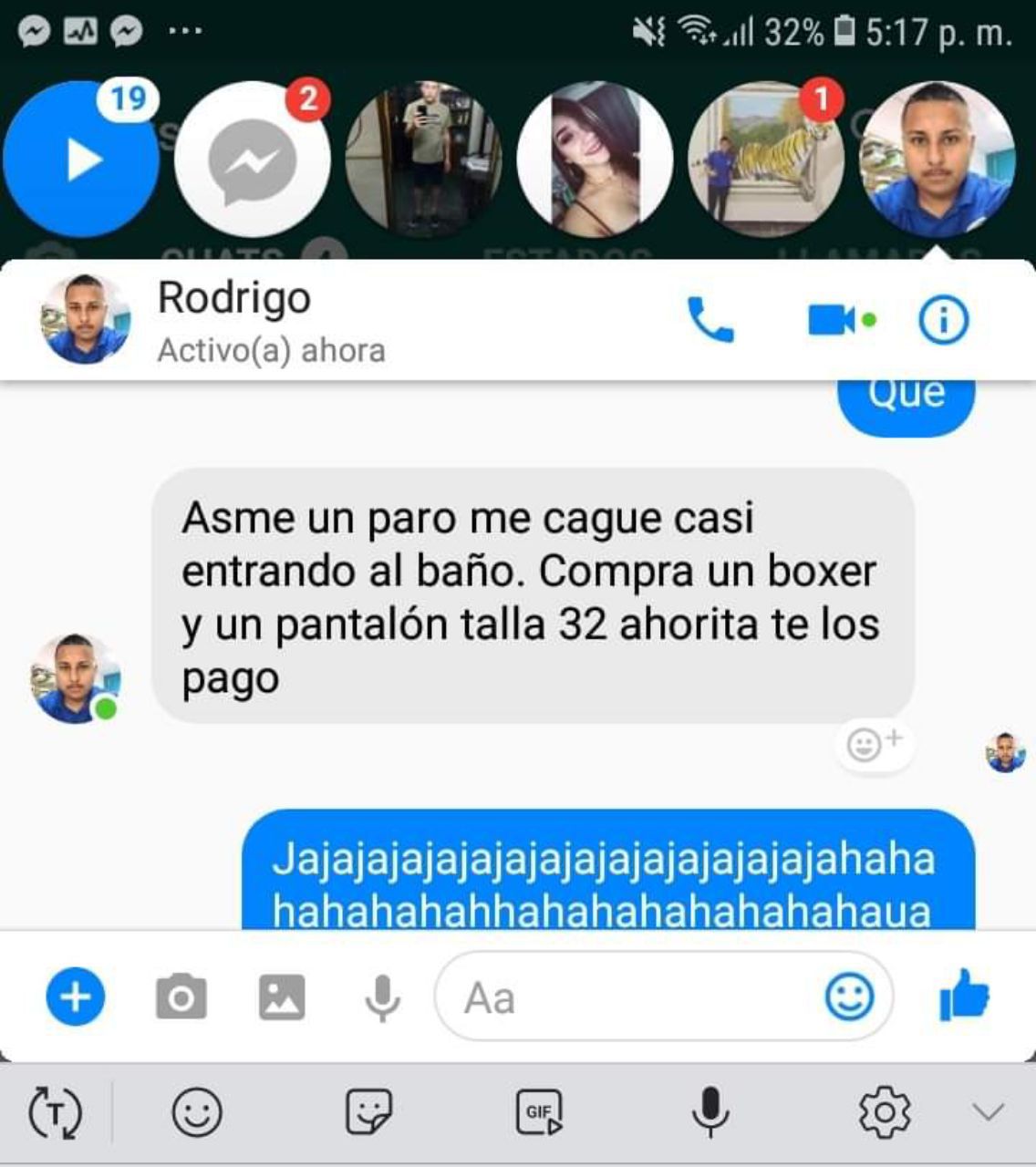Open the emoji picker in message field
Image resolution: width=1036 pixels, height=1167 pixels.
tap(849, 997)
